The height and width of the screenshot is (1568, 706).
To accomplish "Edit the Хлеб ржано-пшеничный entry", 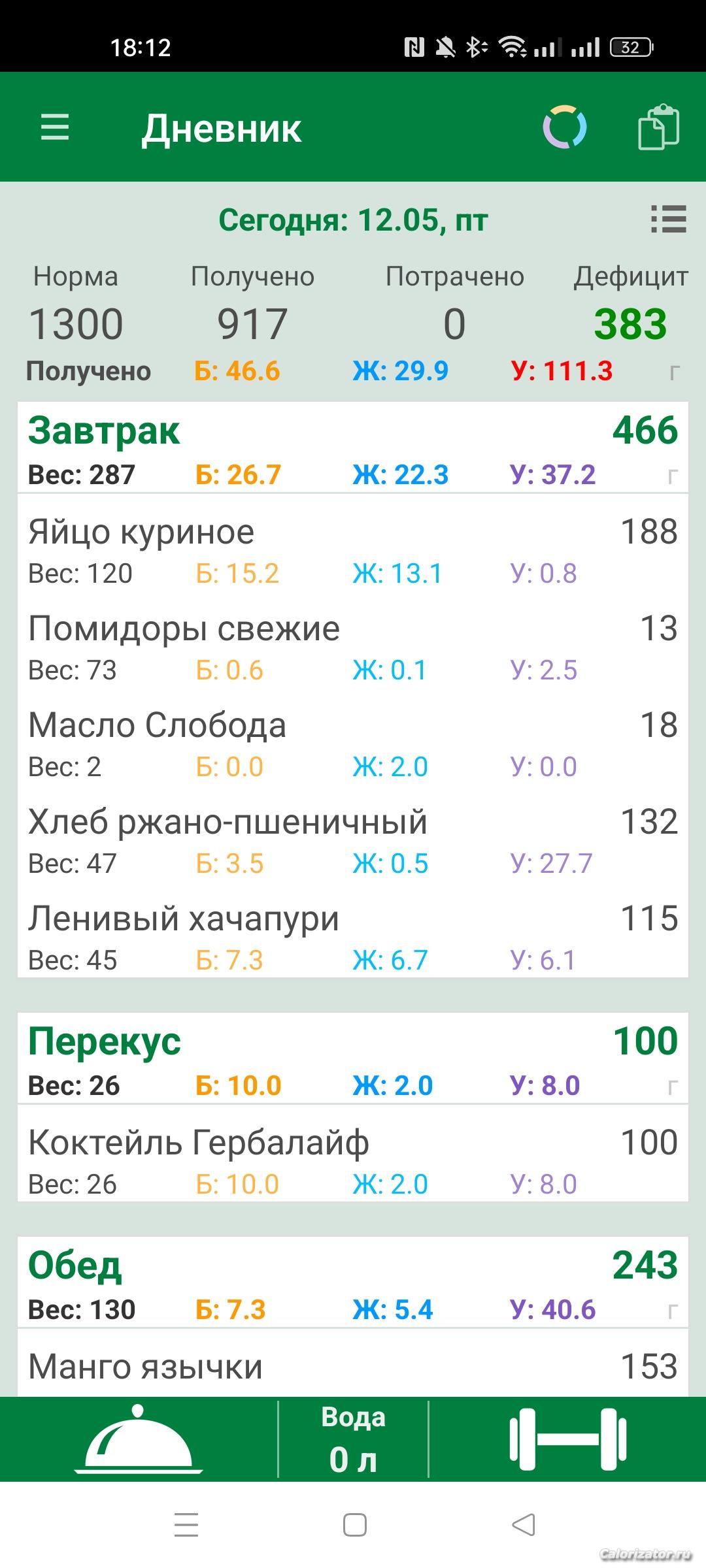I will pyautogui.click(x=353, y=840).
